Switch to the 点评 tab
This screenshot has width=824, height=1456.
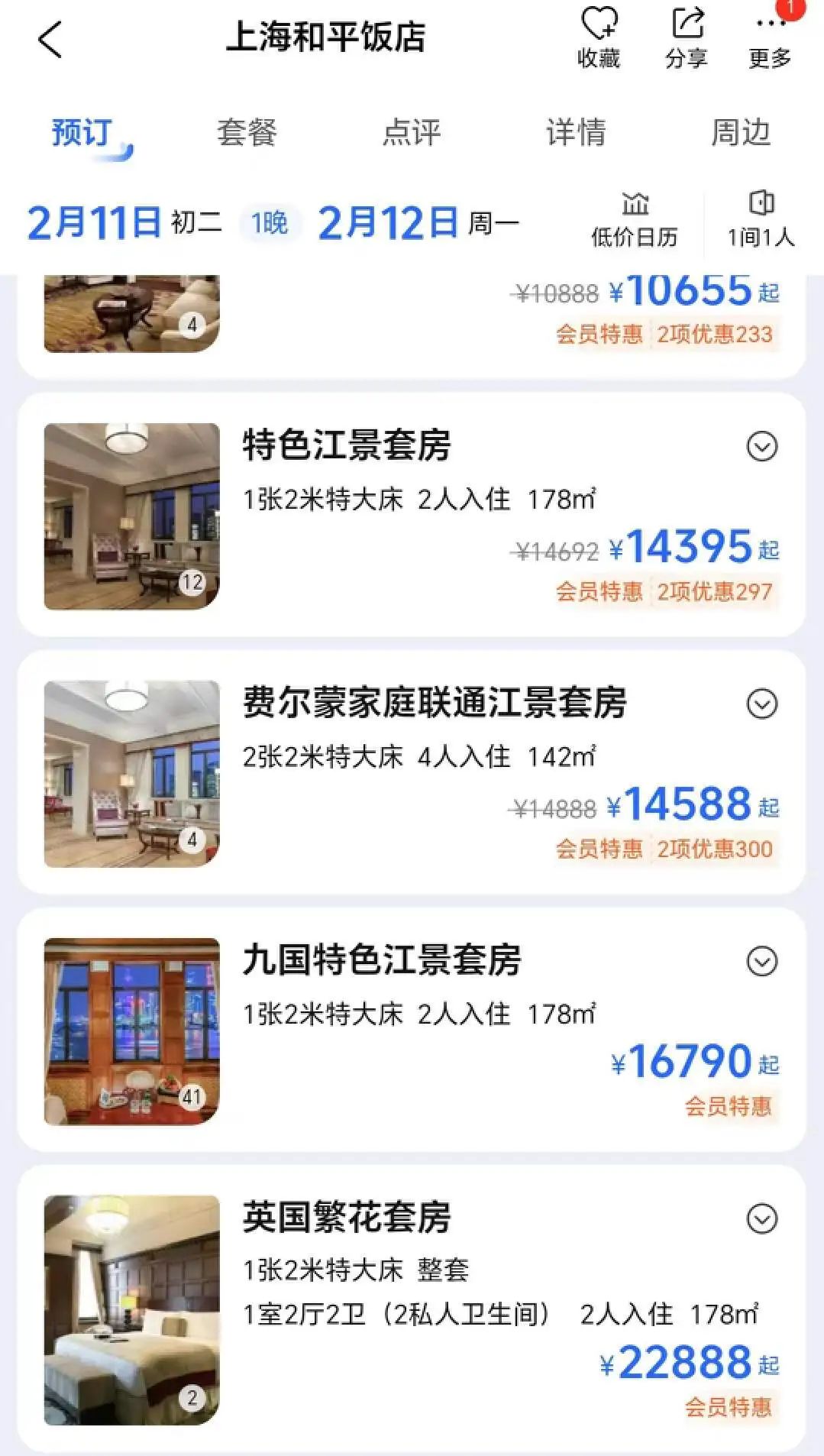point(411,132)
